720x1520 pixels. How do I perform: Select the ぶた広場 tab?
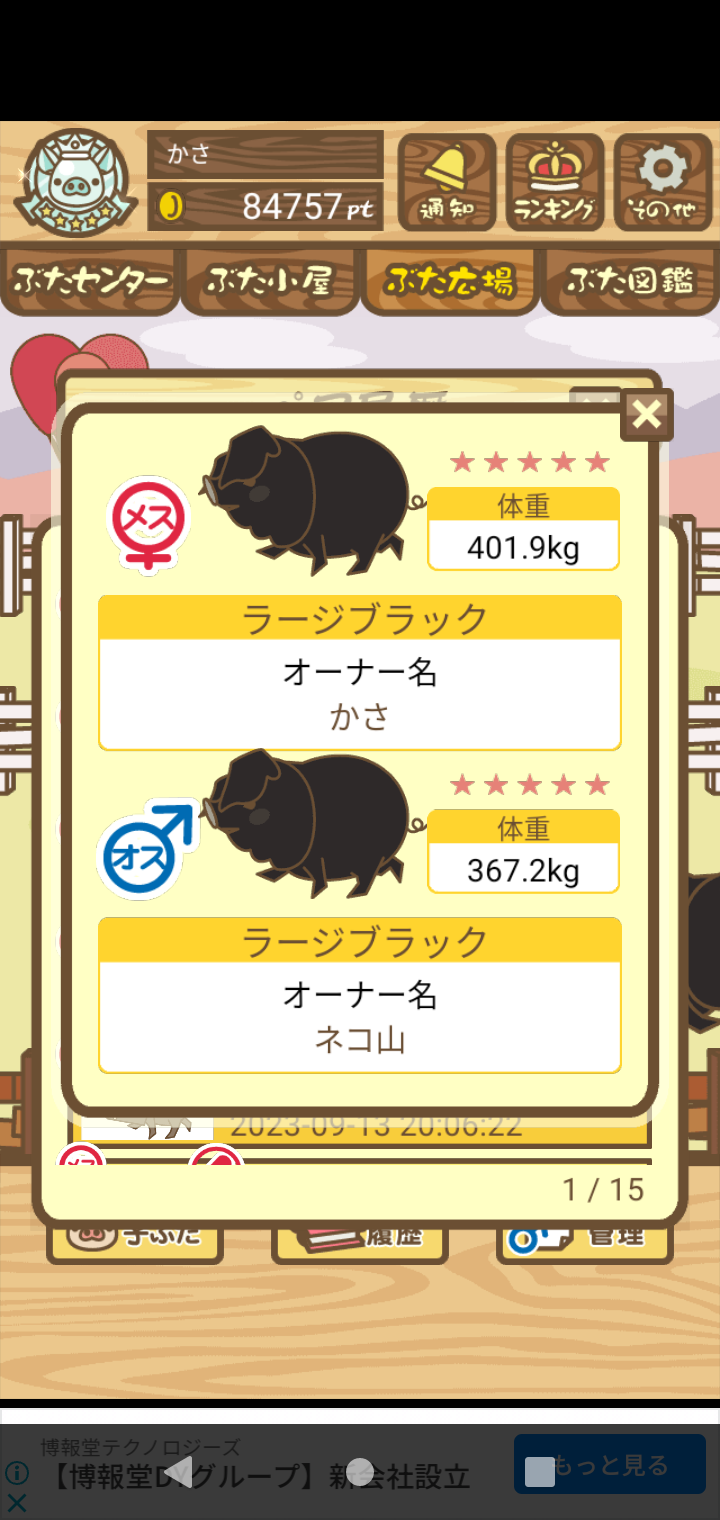450,282
